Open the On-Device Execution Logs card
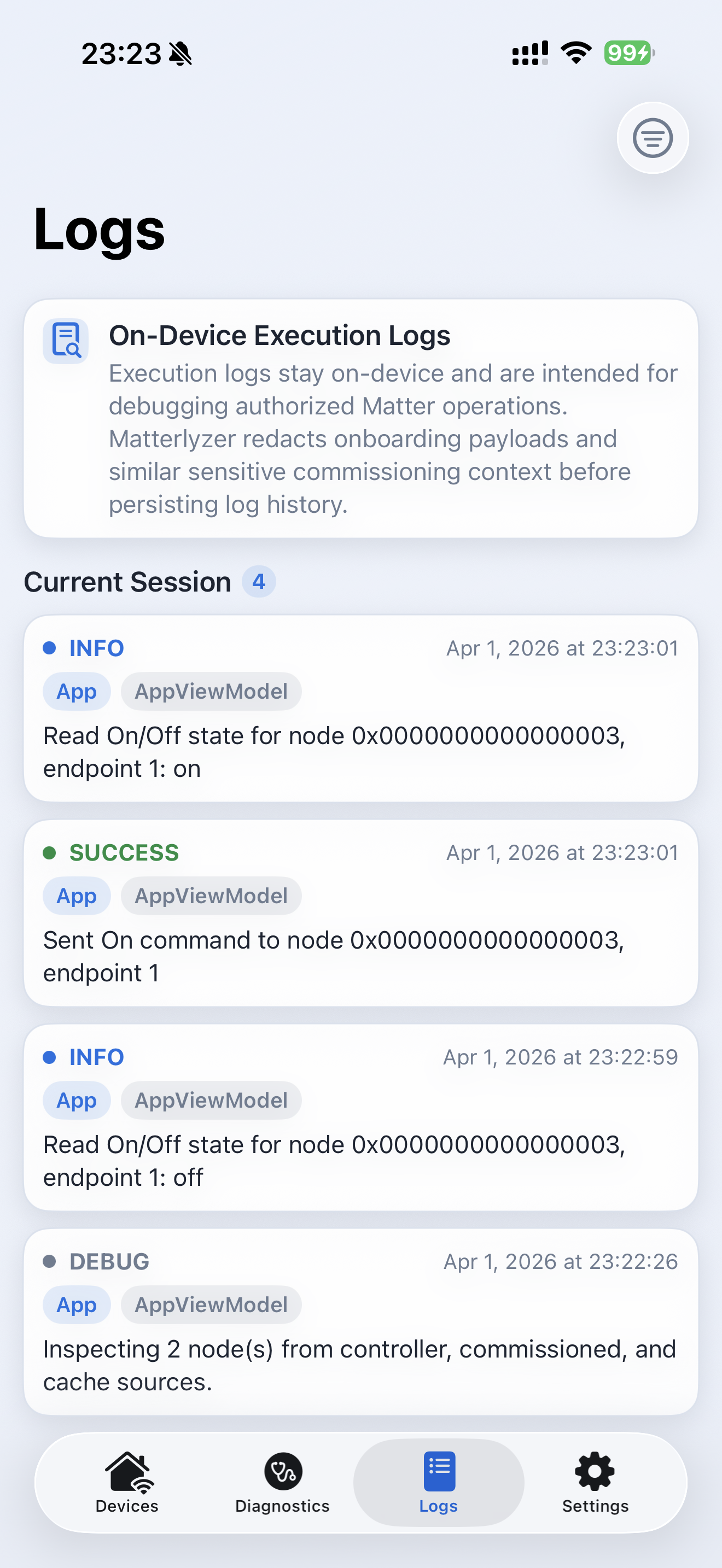The height and width of the screenshot is (1568, 722). click(x=361, y=418)
